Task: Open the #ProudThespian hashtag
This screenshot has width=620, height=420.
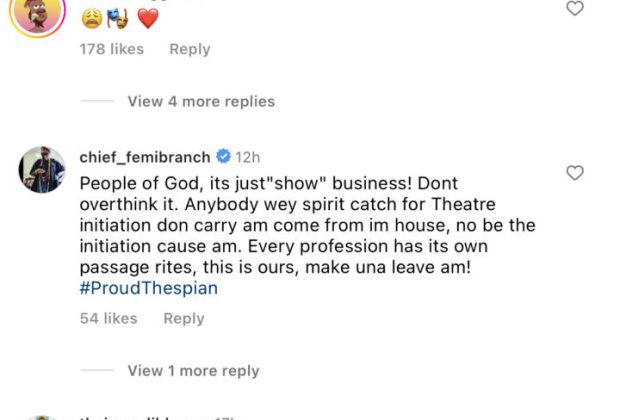Action: (x=147, y=288)
